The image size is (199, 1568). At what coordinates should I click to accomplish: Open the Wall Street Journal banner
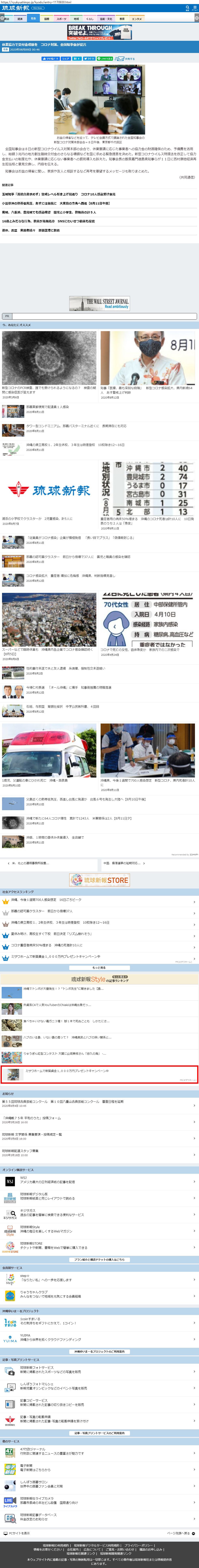point(100,303)
